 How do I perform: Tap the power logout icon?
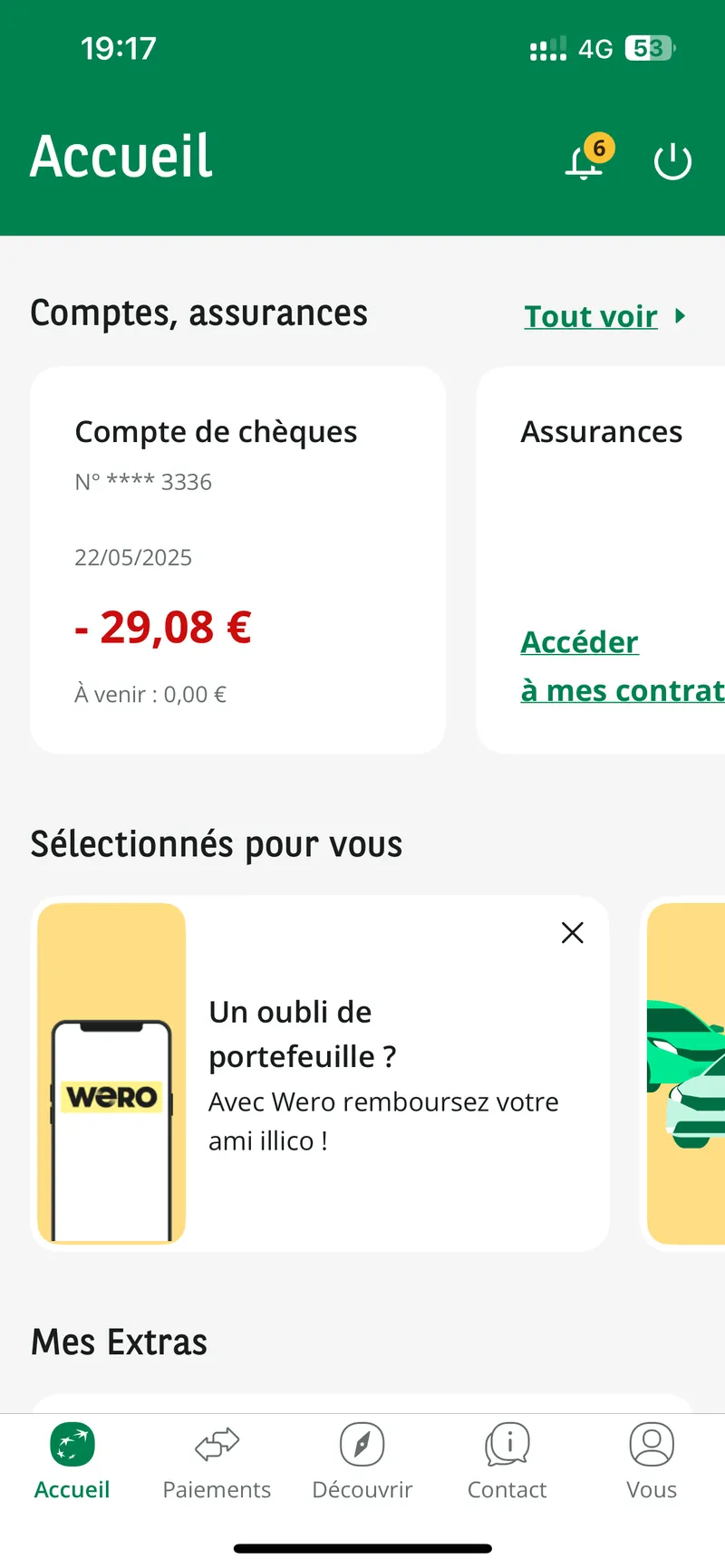672,162
